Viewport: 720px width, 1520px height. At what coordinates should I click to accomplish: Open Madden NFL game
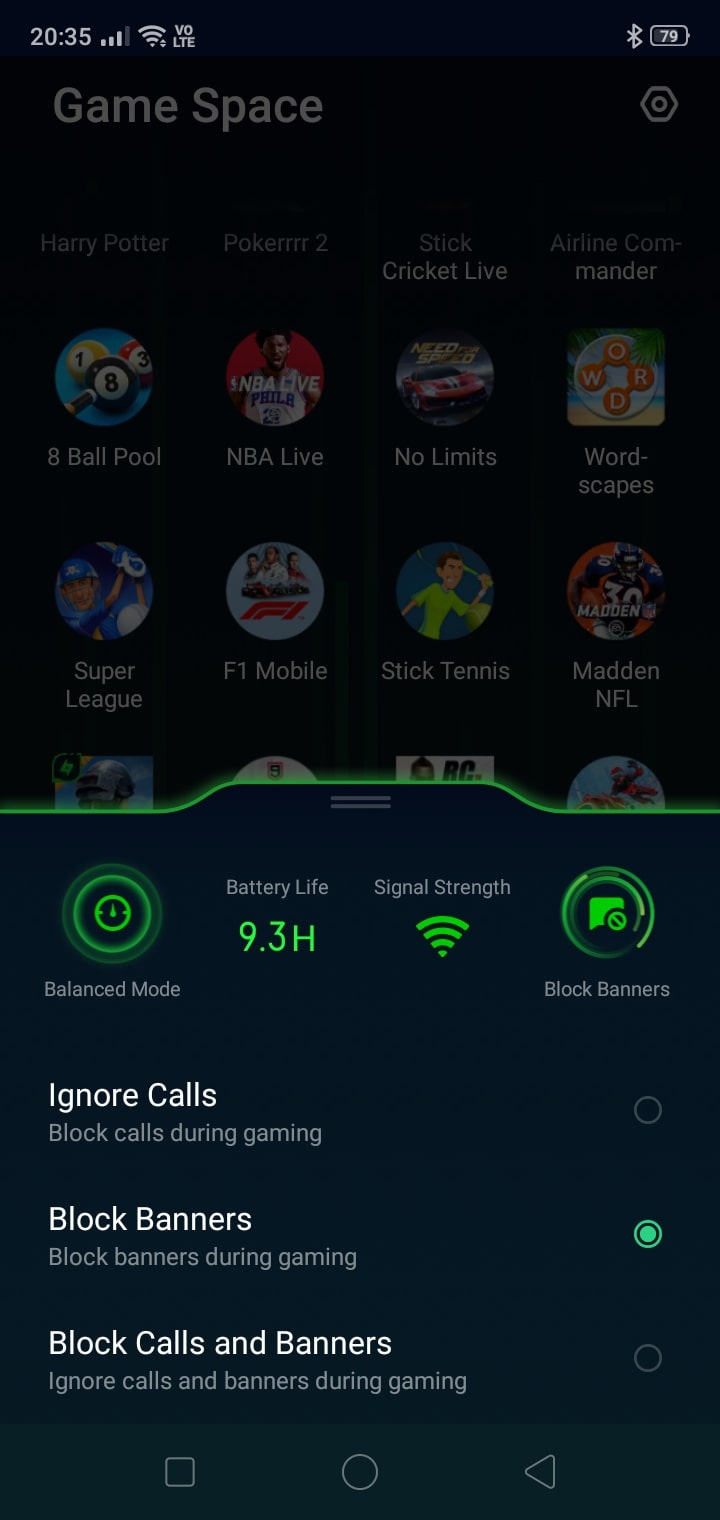pos(616,592)
